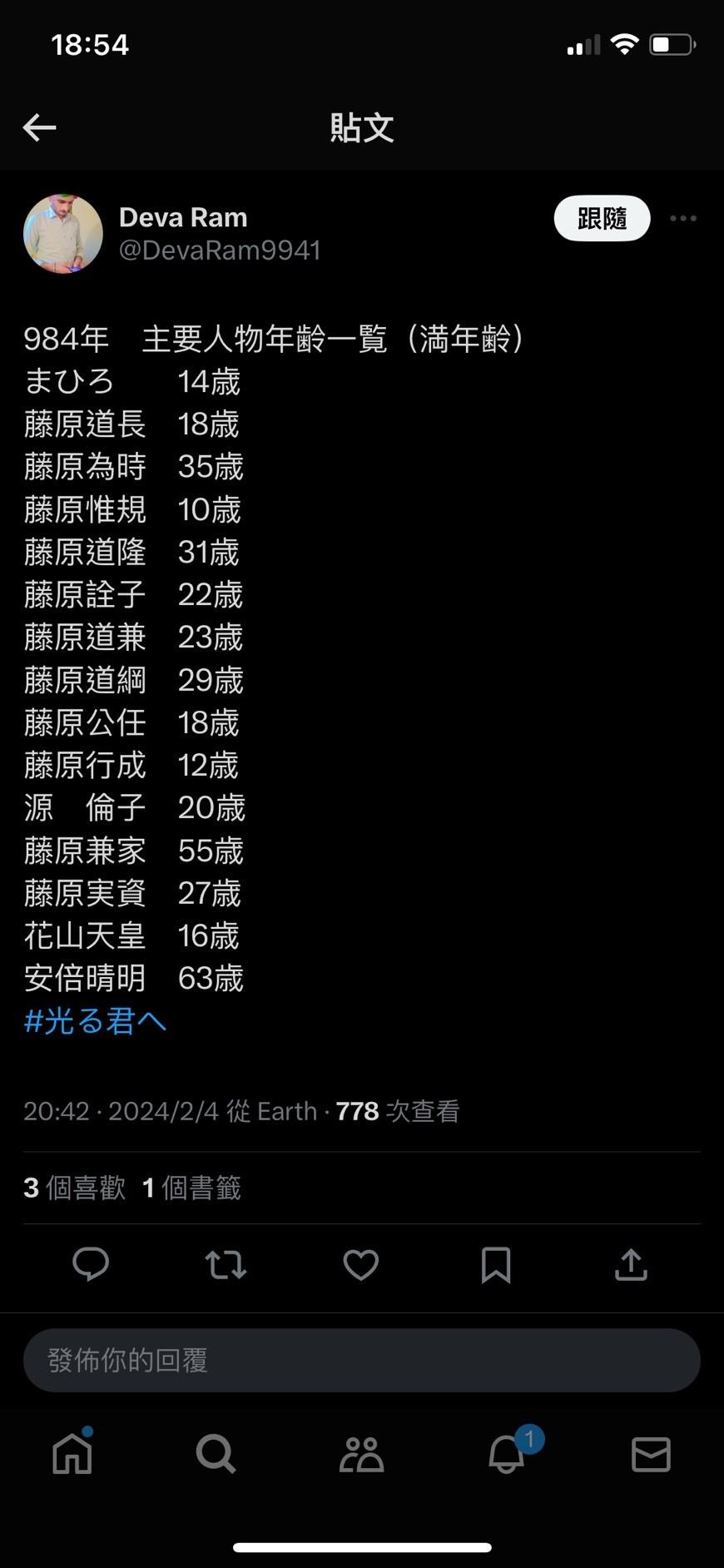Open the notifications bell tab
The image size is (724, 1568).
coord(507,1454)
